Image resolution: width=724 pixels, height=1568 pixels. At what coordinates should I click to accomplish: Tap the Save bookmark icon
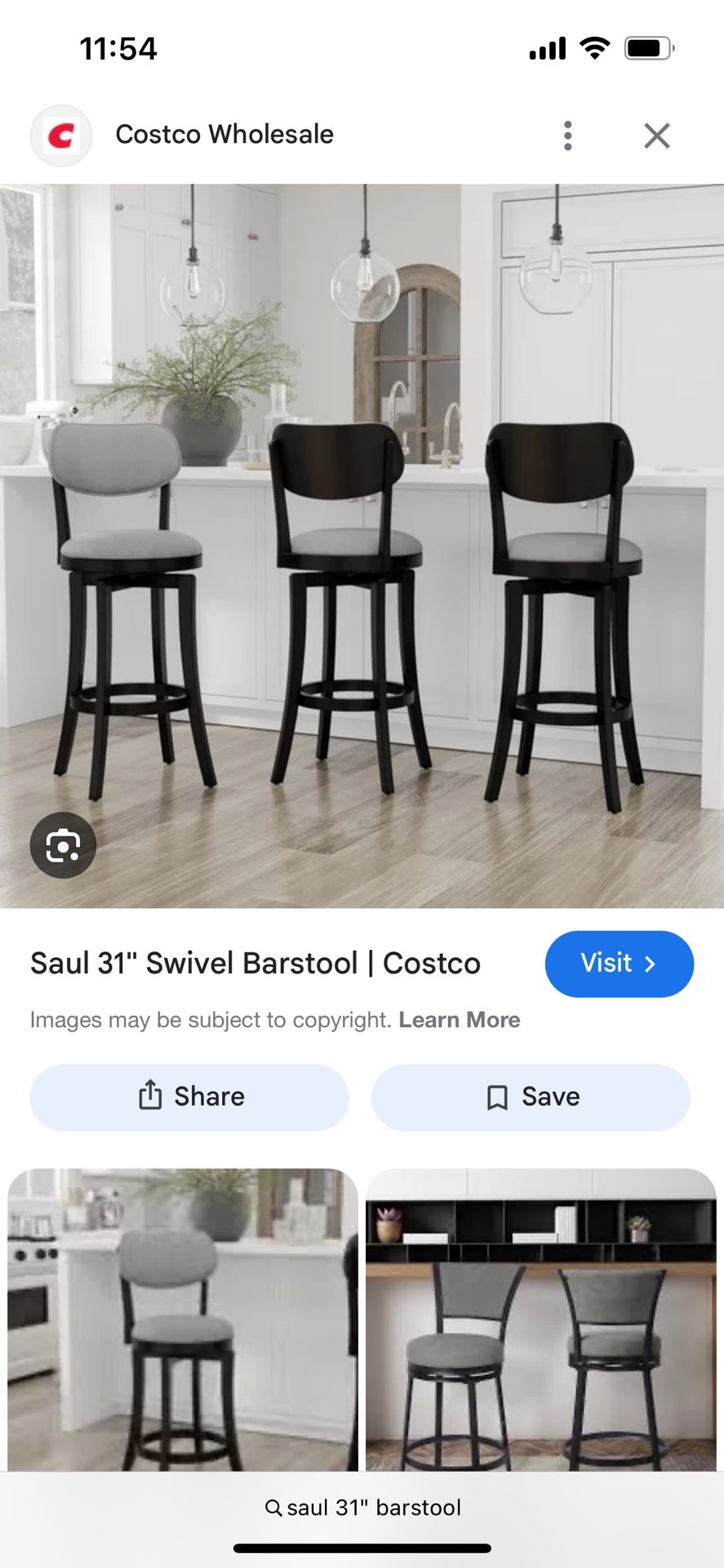pos(496,1097)
